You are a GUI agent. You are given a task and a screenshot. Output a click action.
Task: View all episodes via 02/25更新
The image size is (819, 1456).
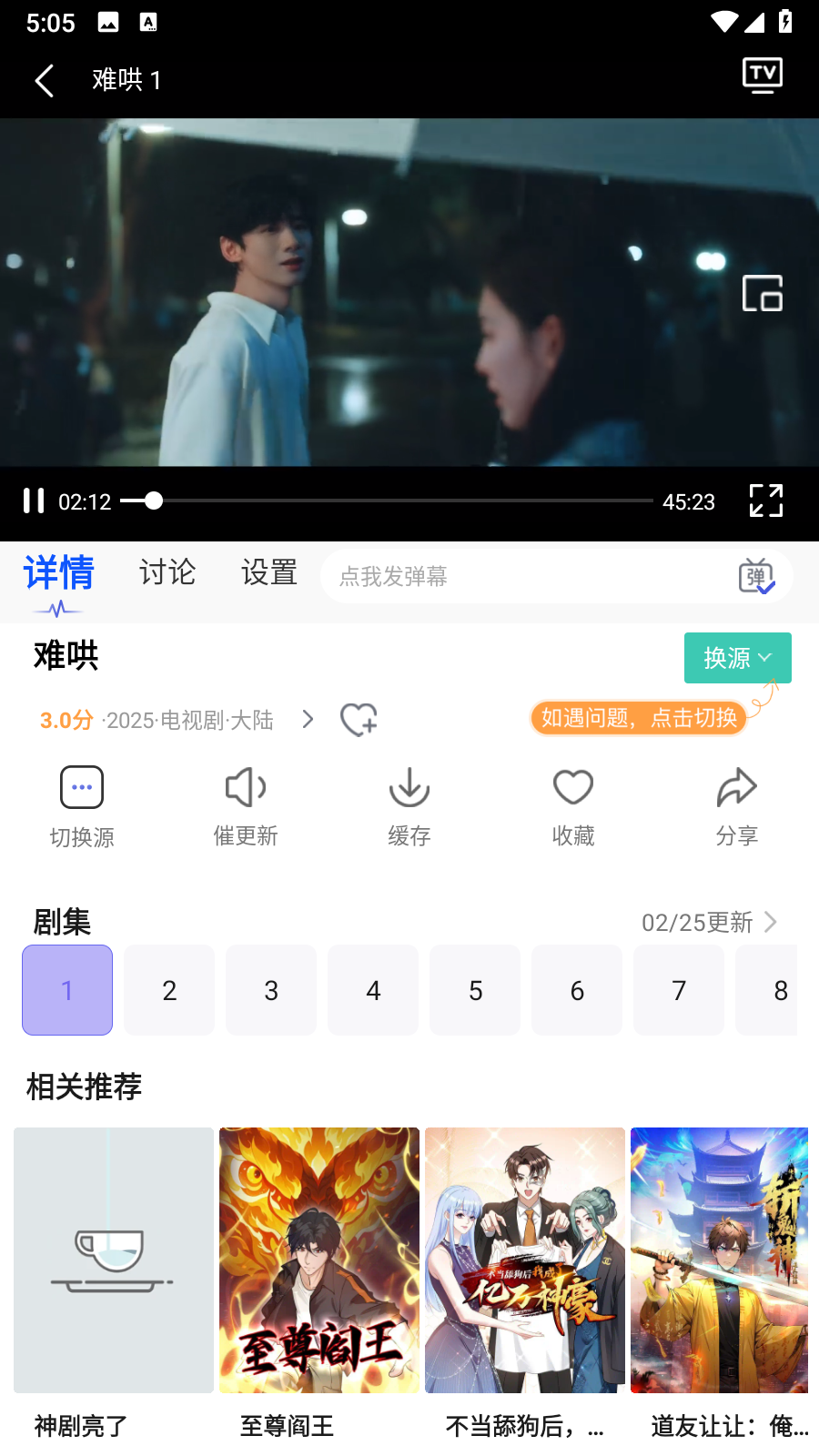pyautogui.click(x=710, y=922)
